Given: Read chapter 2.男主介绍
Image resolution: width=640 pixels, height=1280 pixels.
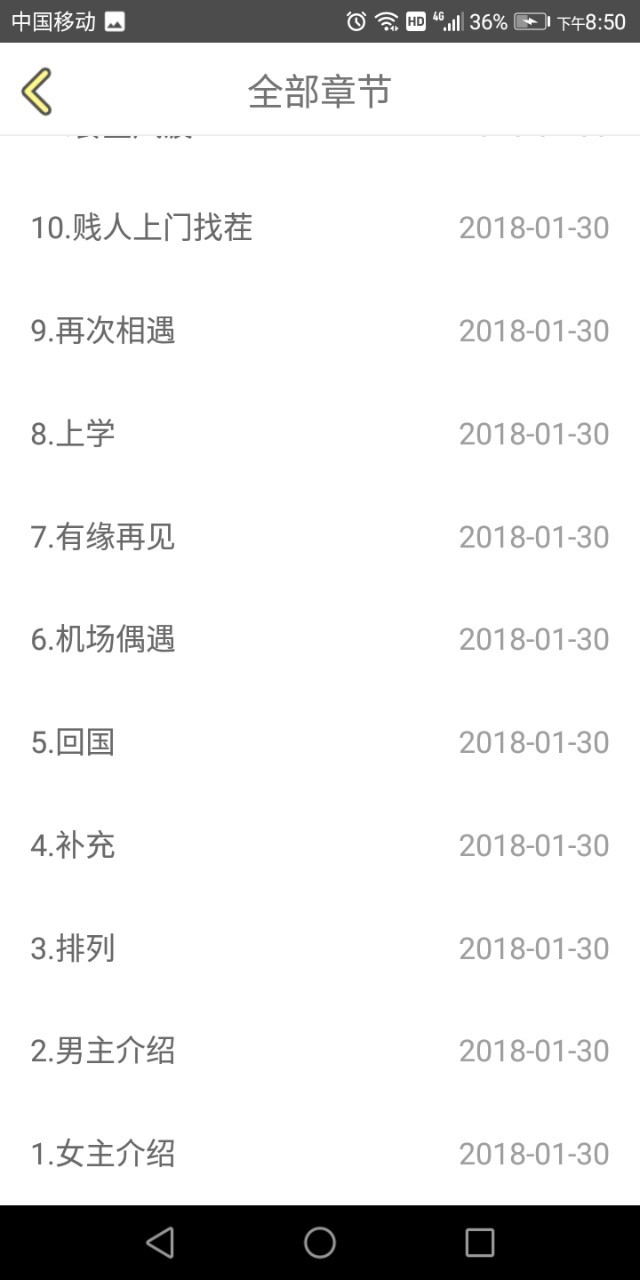Looking at the screenshot, I should click(320, 1052).
